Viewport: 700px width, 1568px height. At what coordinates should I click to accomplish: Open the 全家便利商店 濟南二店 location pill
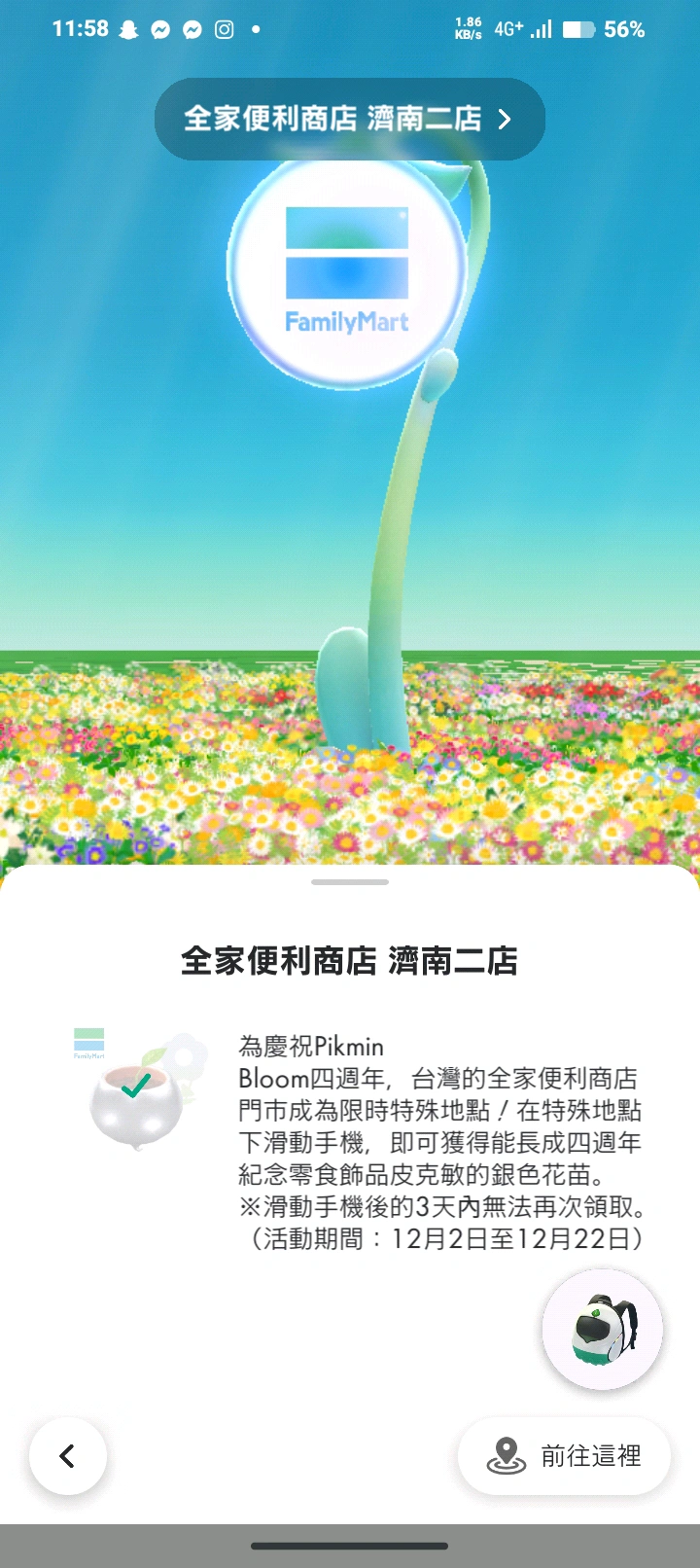(x=349, y=119)
